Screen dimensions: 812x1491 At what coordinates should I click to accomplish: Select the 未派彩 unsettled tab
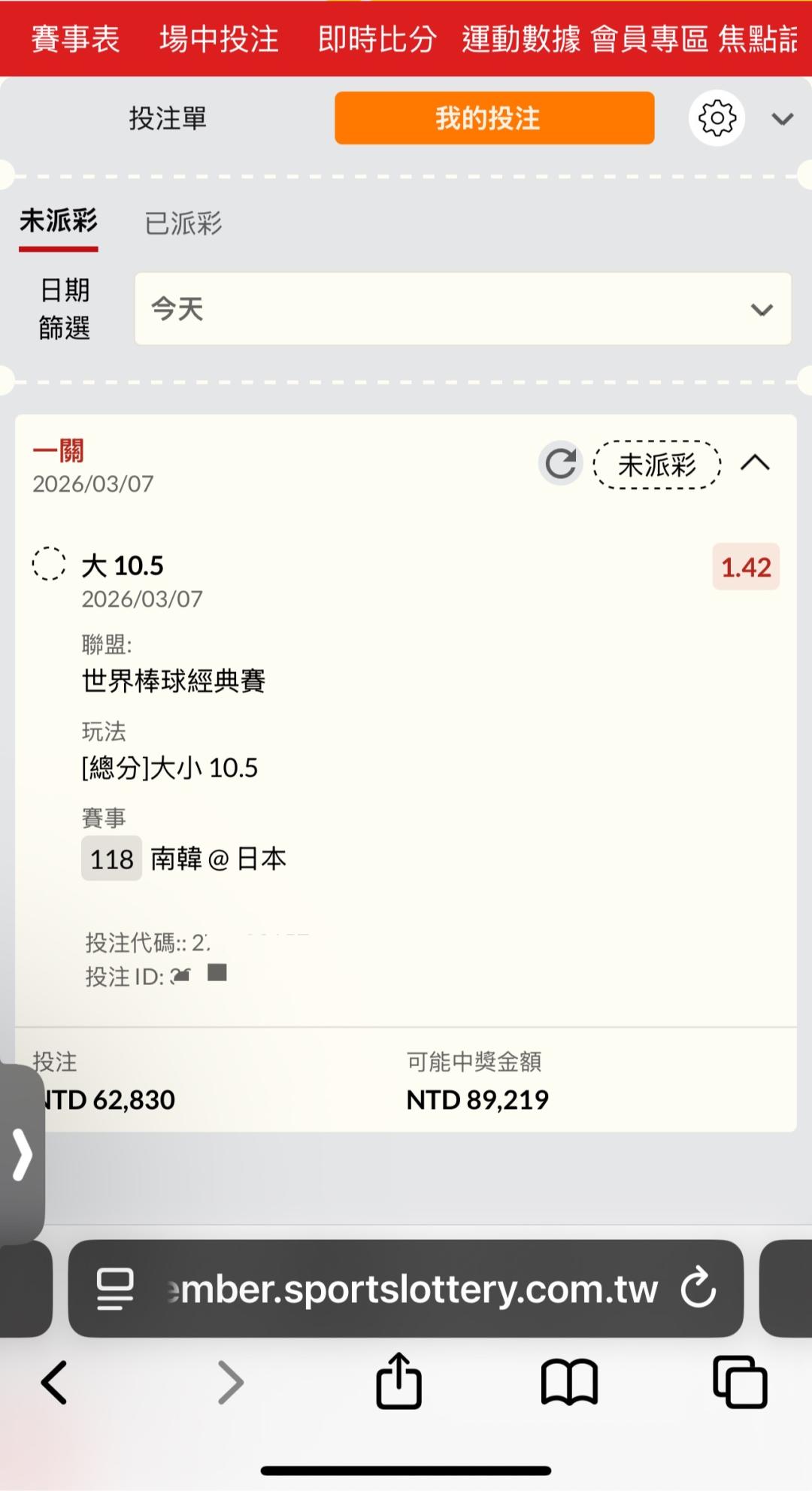(x=59, y=222)
